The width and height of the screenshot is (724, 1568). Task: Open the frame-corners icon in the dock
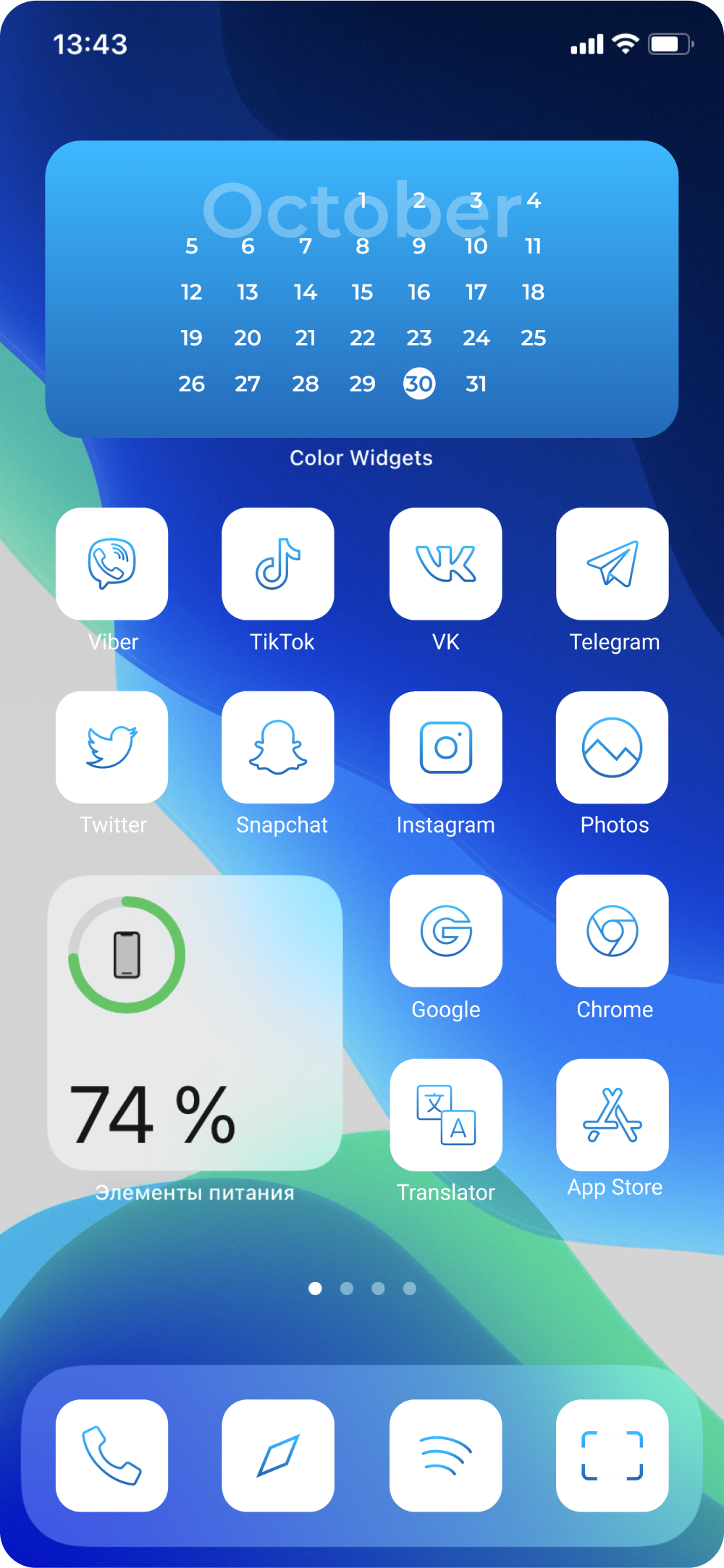tap(613, 1455)
